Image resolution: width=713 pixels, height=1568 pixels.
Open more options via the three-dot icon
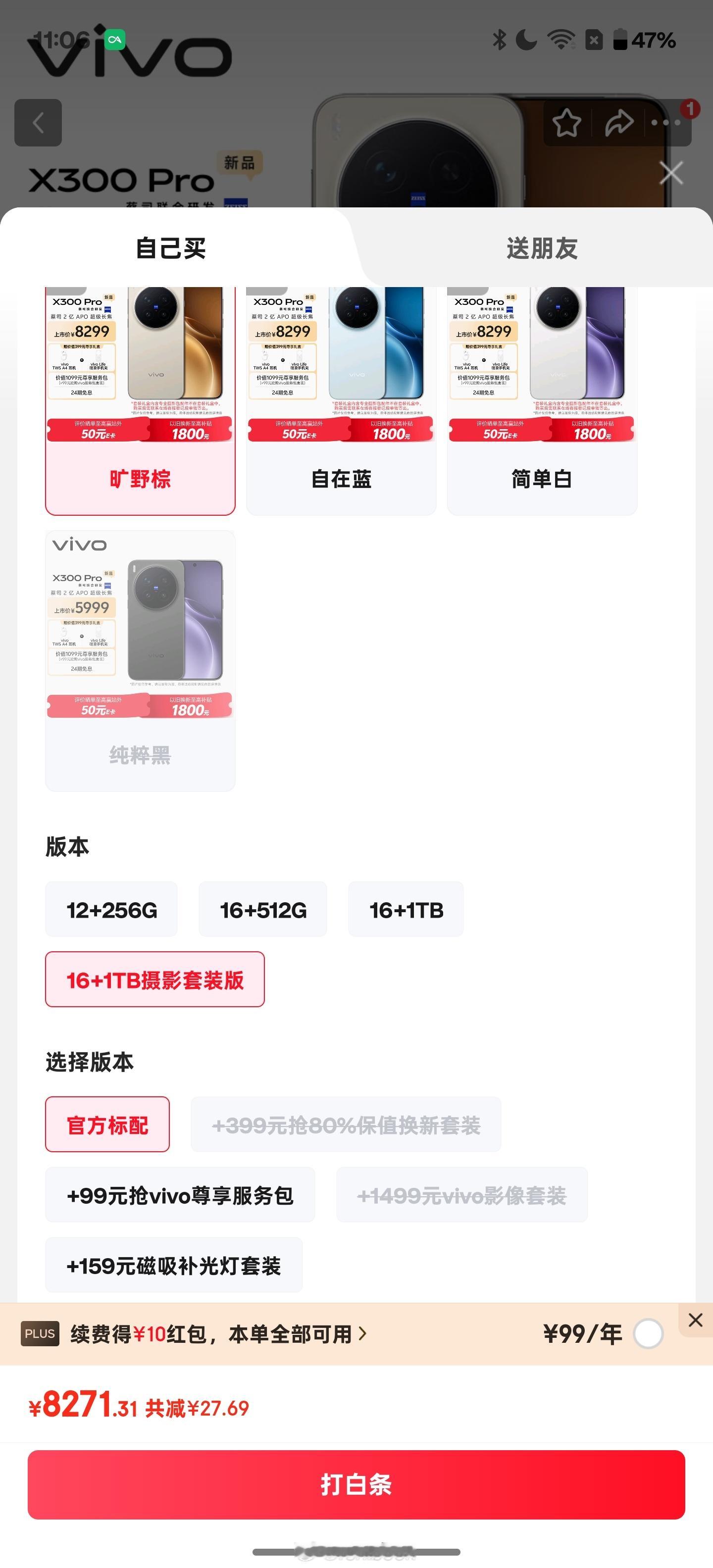tap(665, 122)
